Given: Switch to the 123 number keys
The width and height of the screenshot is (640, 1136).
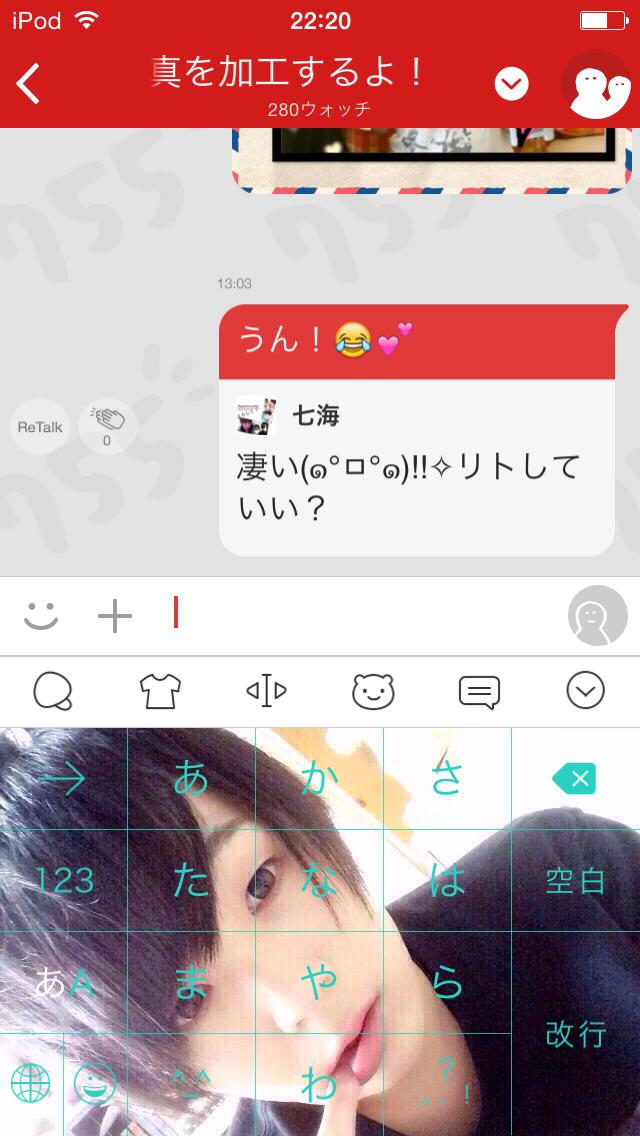Looking at the screenshot, I should pyautogui.click(x=64, y=880).
